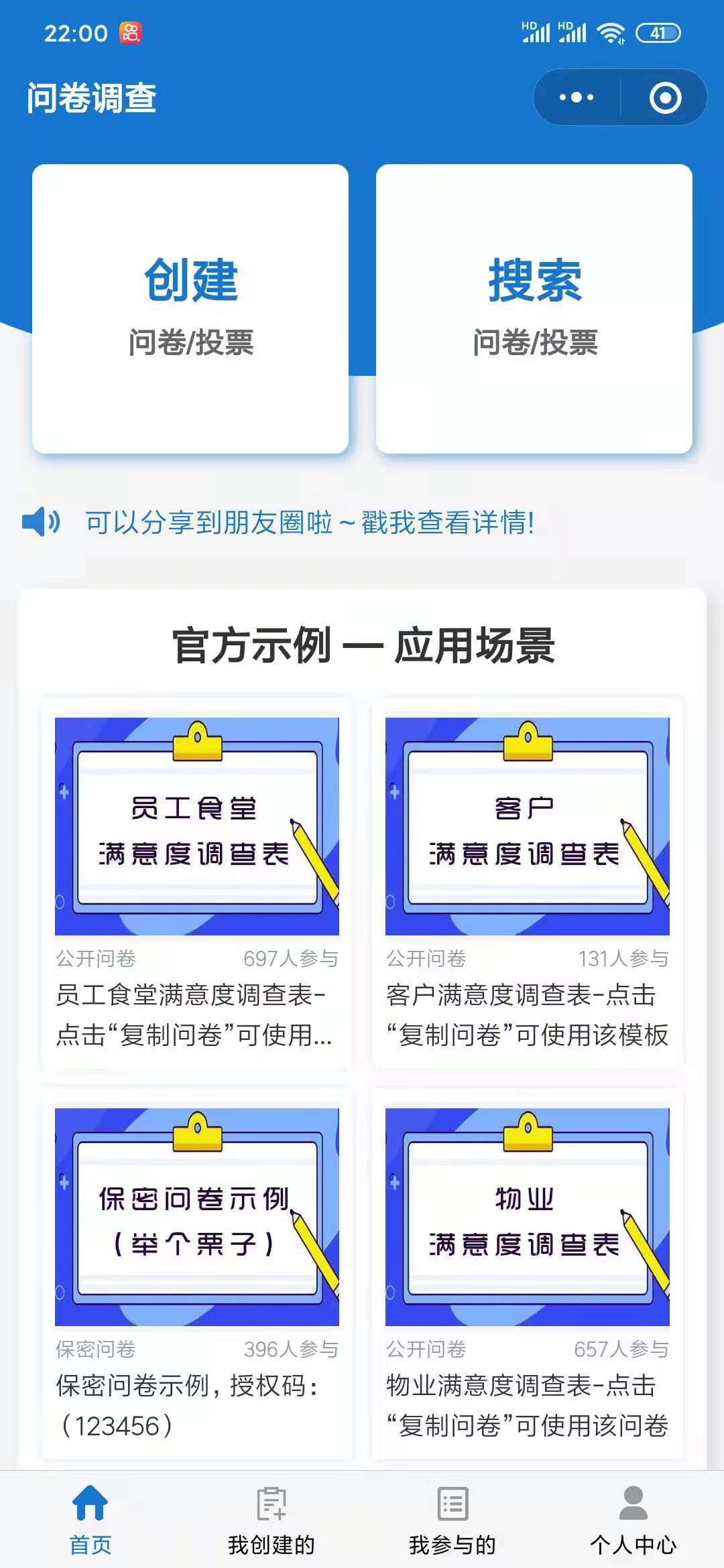Open 搜索 问卷/投票 card
The width and height of the screenshot is (724, 1568).
(534, 308)
